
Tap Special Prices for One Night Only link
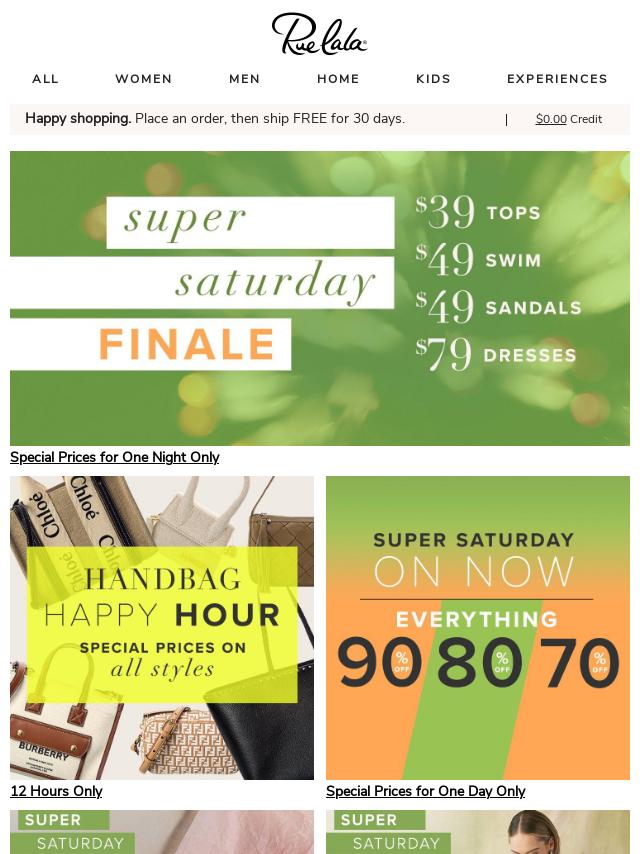click(114, 457)
